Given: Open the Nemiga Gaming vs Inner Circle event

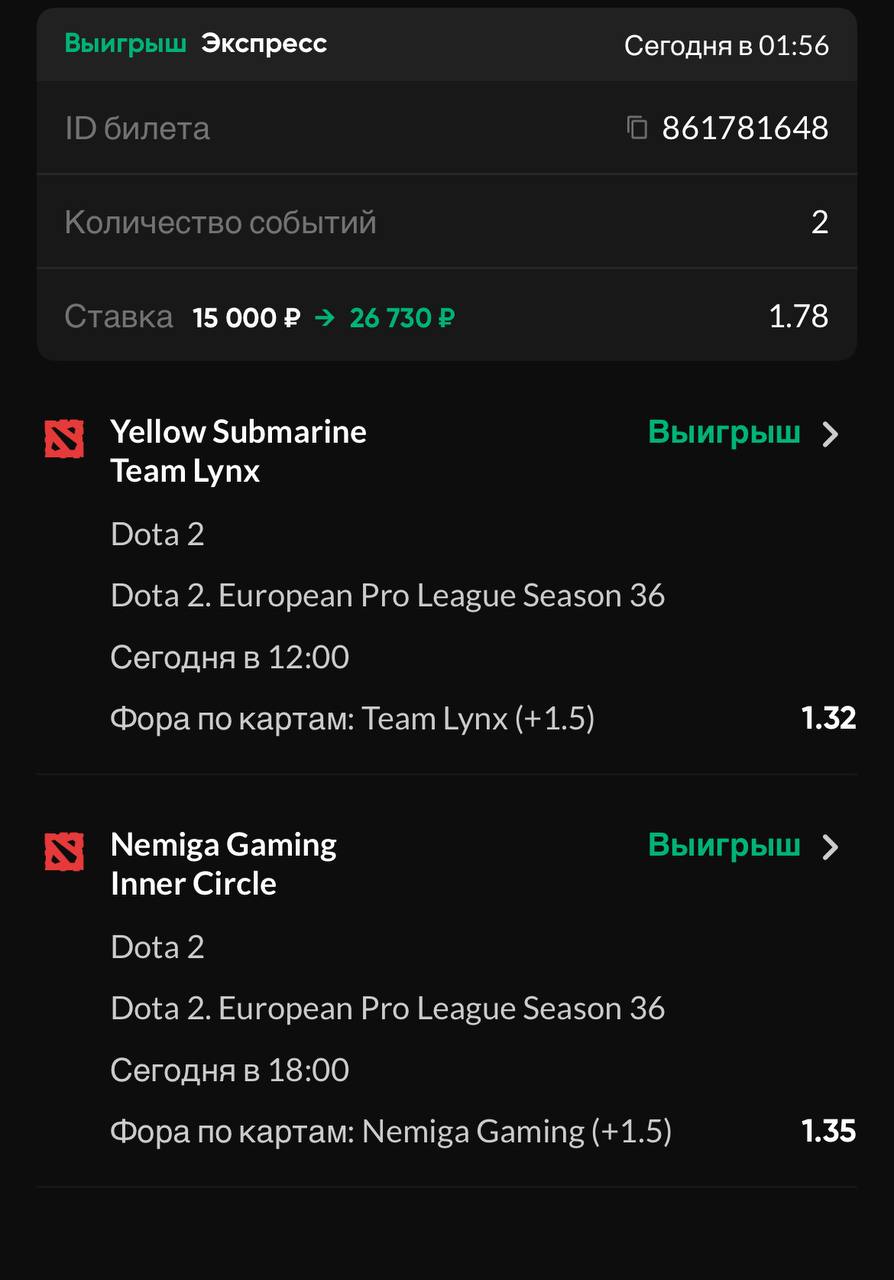Looking at the screenshot, I should tap(830, 847).
